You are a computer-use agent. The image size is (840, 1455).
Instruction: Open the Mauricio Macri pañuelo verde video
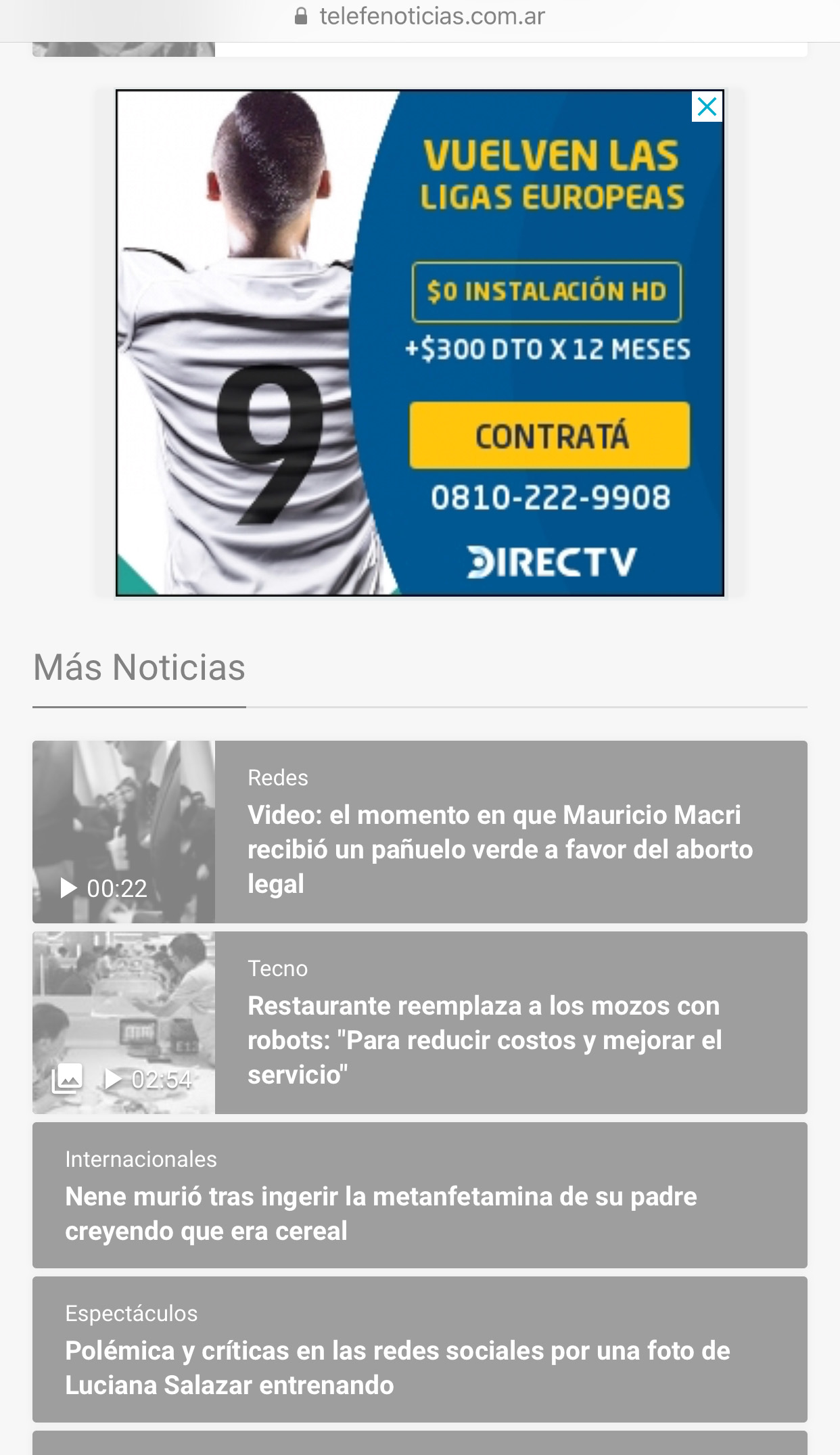[499, 848]
